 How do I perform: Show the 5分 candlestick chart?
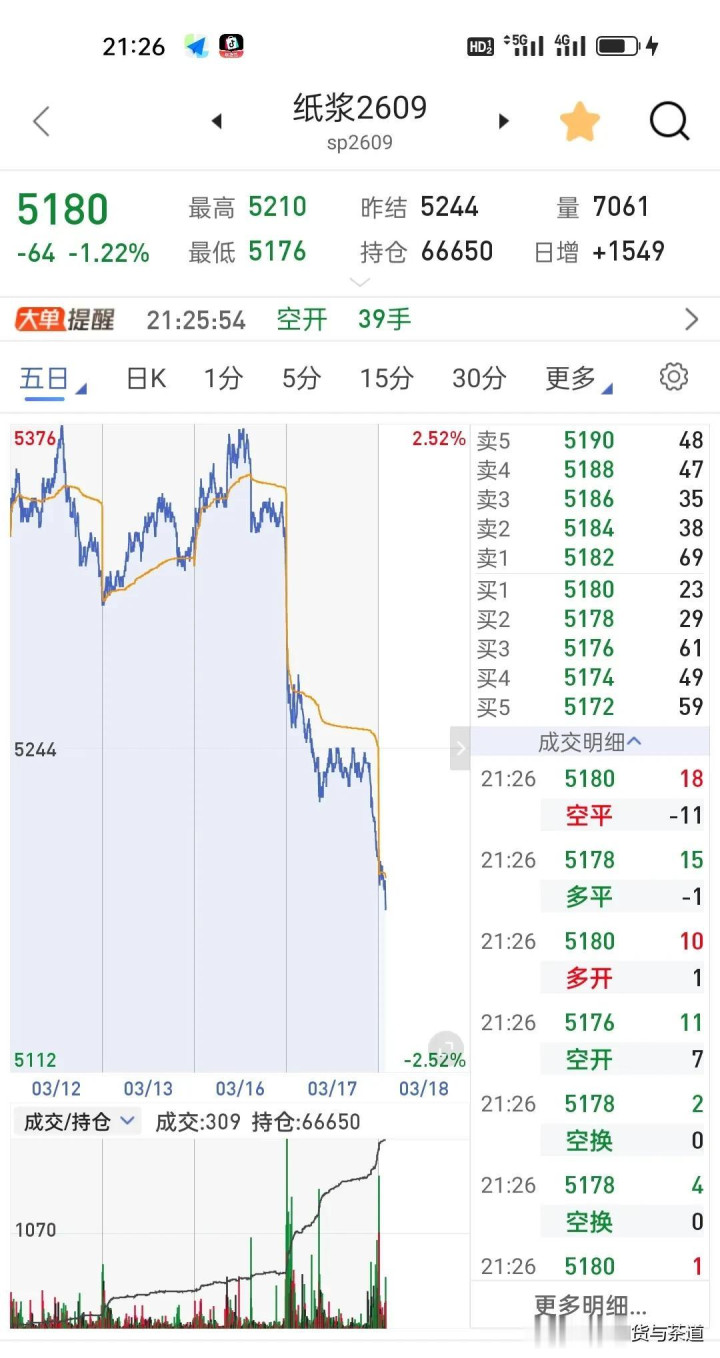click(x=301, y=379)
